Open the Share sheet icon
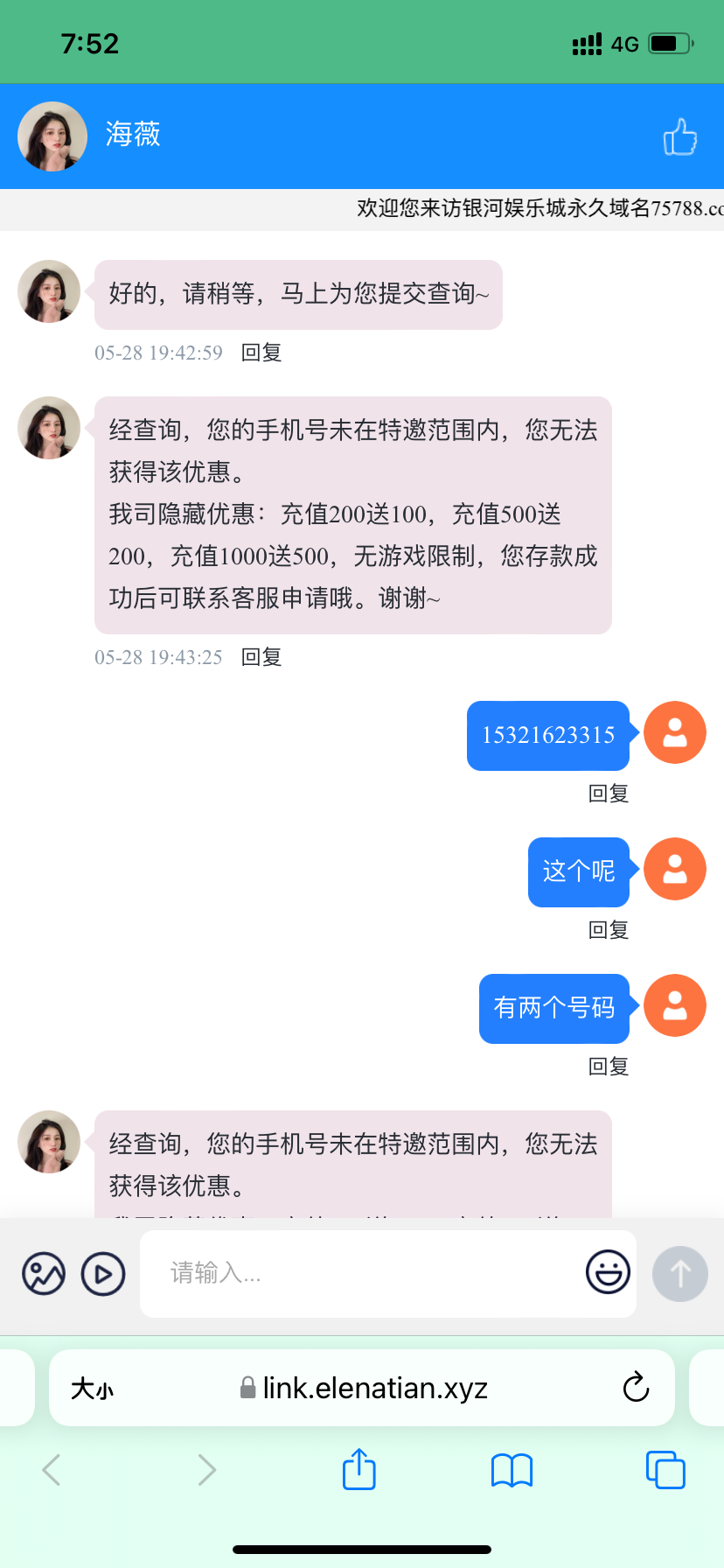This screenshot has width=724, height=1568. pos(359,1469)
